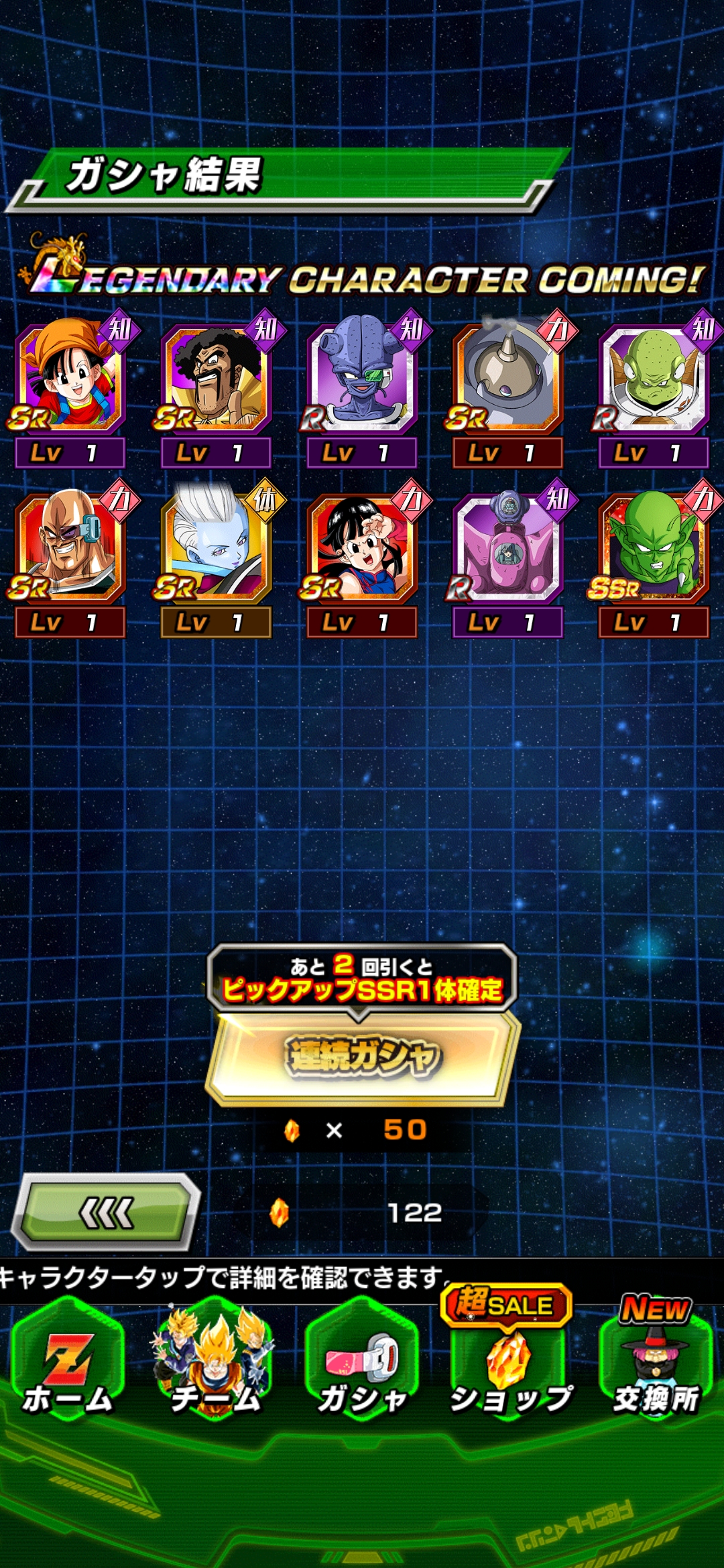This screenshot has width=724, height=1568.
Task: Go back with the green arrow button
Action: click(107, 1212)
